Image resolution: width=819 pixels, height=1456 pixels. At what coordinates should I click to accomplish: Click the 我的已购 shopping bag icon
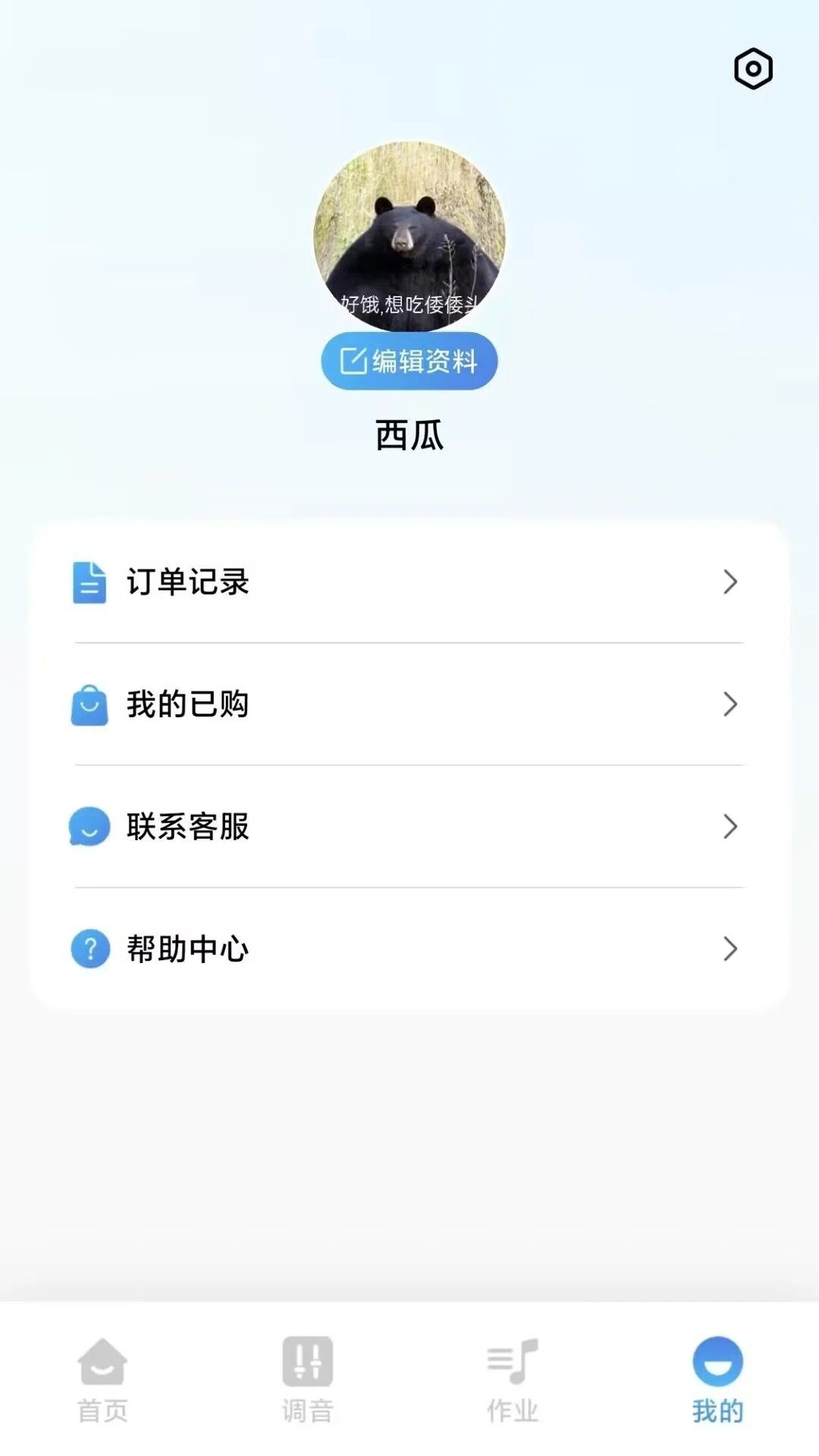tap(89, 704)
